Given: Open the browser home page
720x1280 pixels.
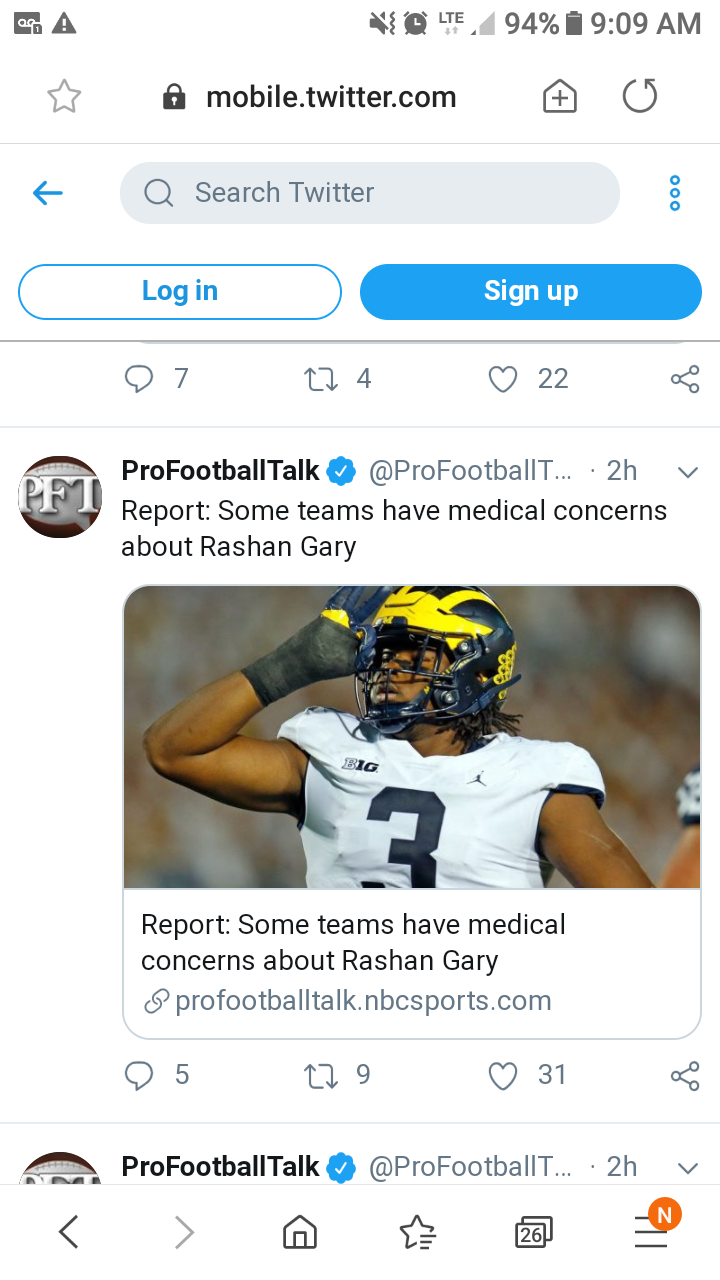Looking at the screenshot, I should click(300, 1234).
